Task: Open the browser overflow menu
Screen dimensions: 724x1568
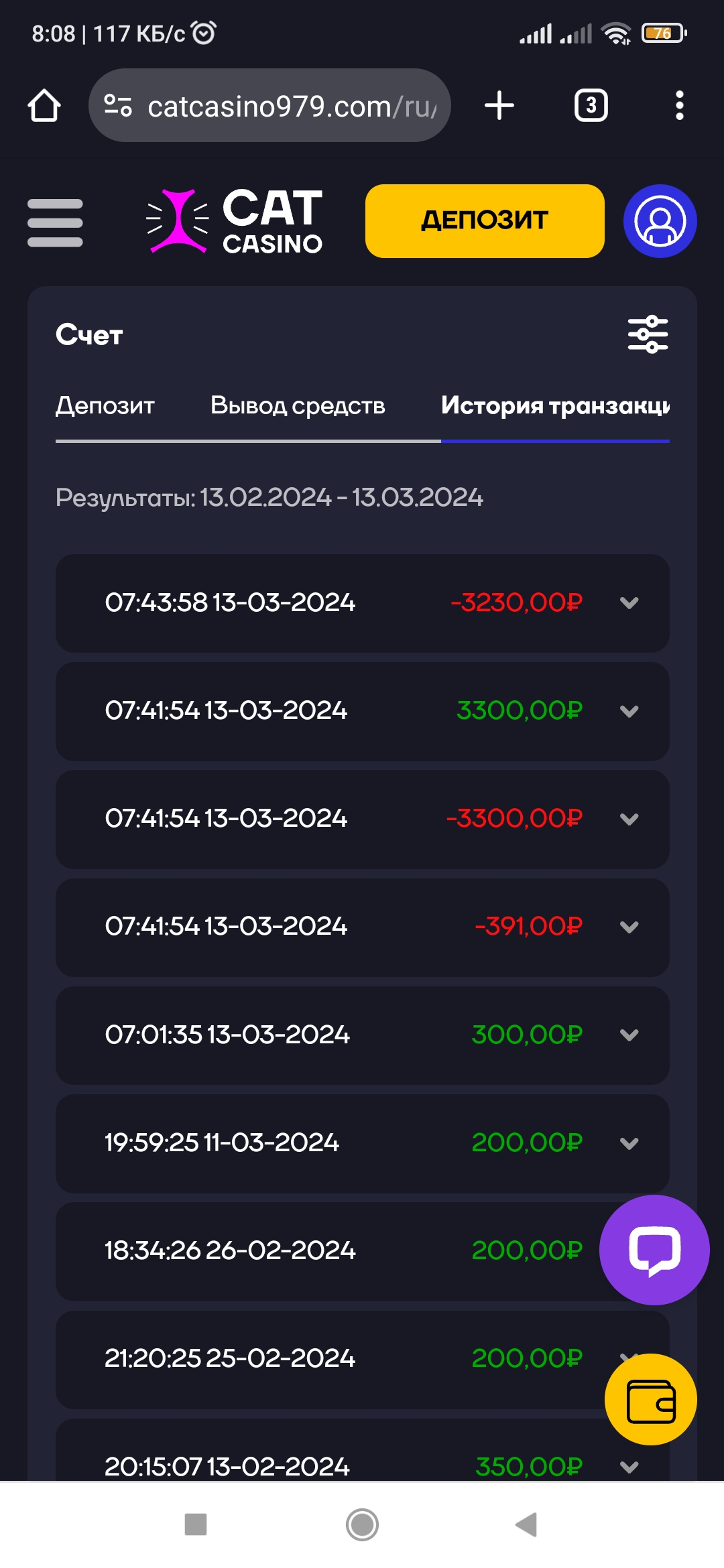Action: click(679, 106)
